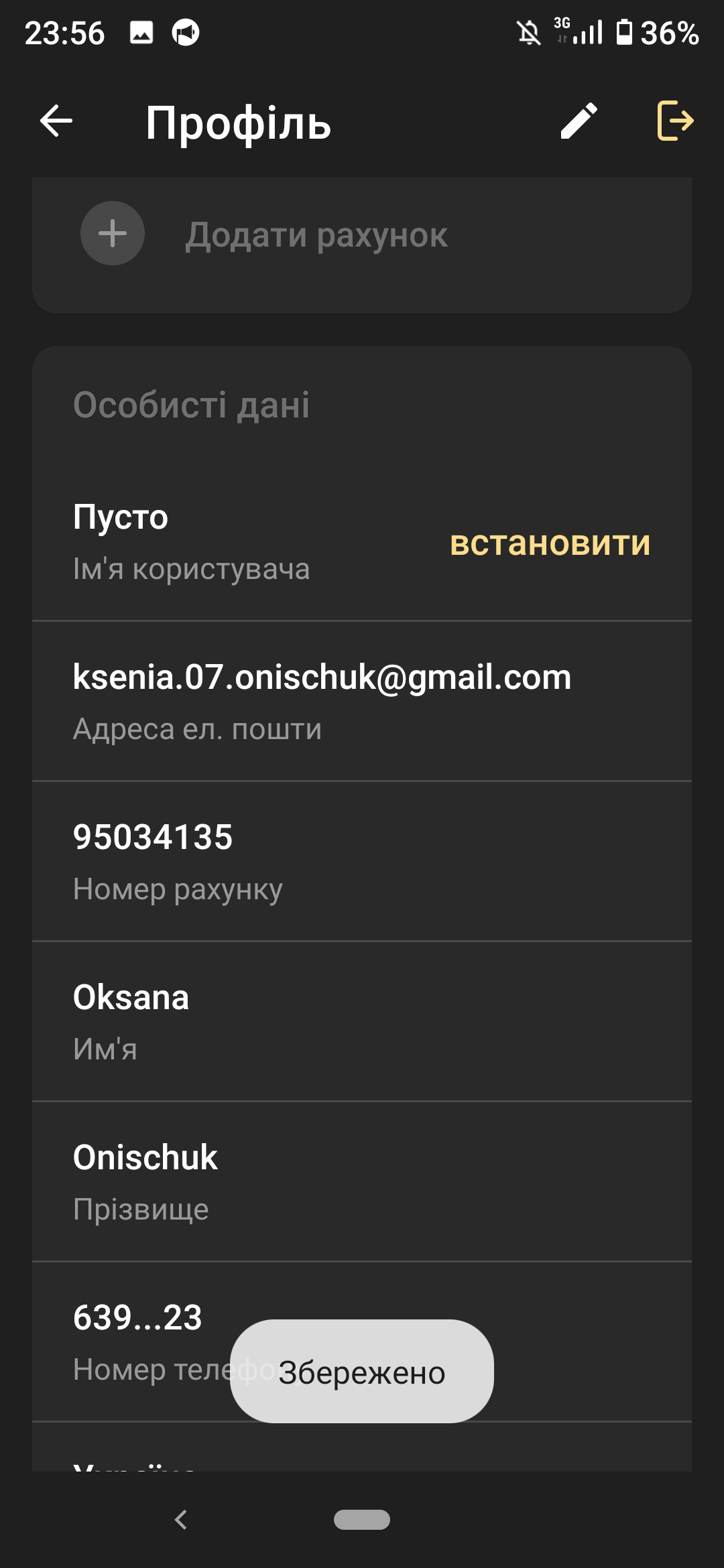Tap the system back button
Image resolution: width=724 pixels, height=1568 pixels.
point(181,1520)
